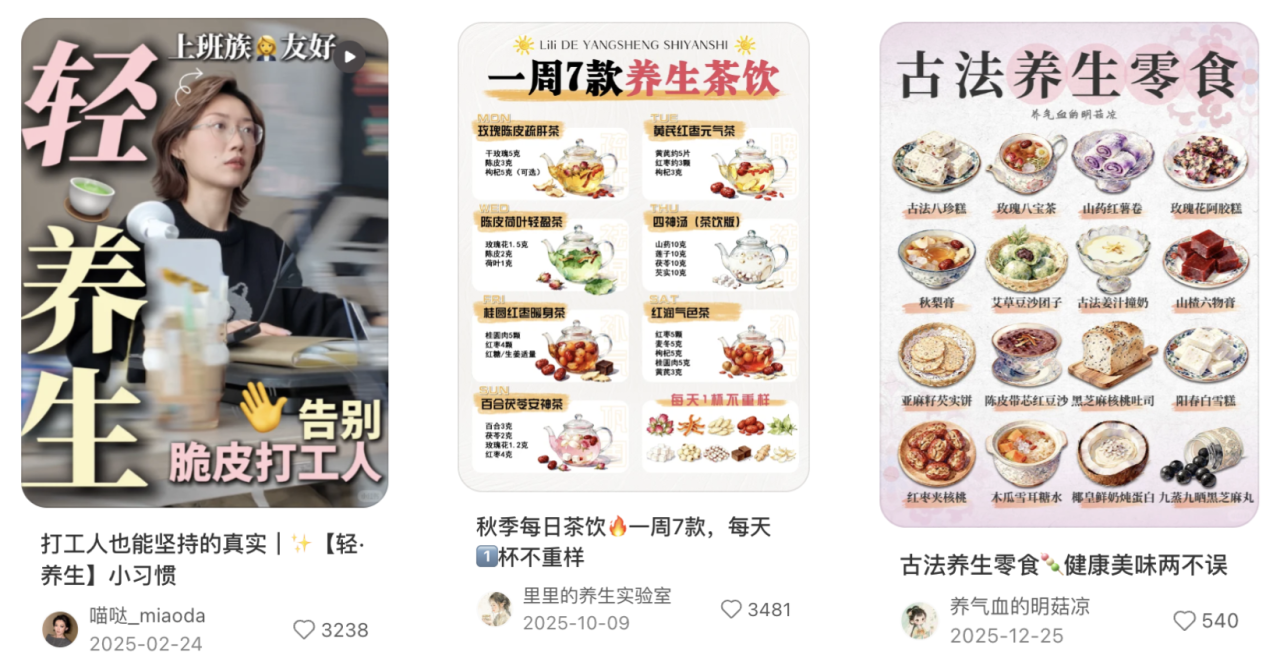Image resolution: width=1280 pixels, height=666 pixels.
Task: Like the post by 喵哒_miaoda
Action: pos(305,629)
